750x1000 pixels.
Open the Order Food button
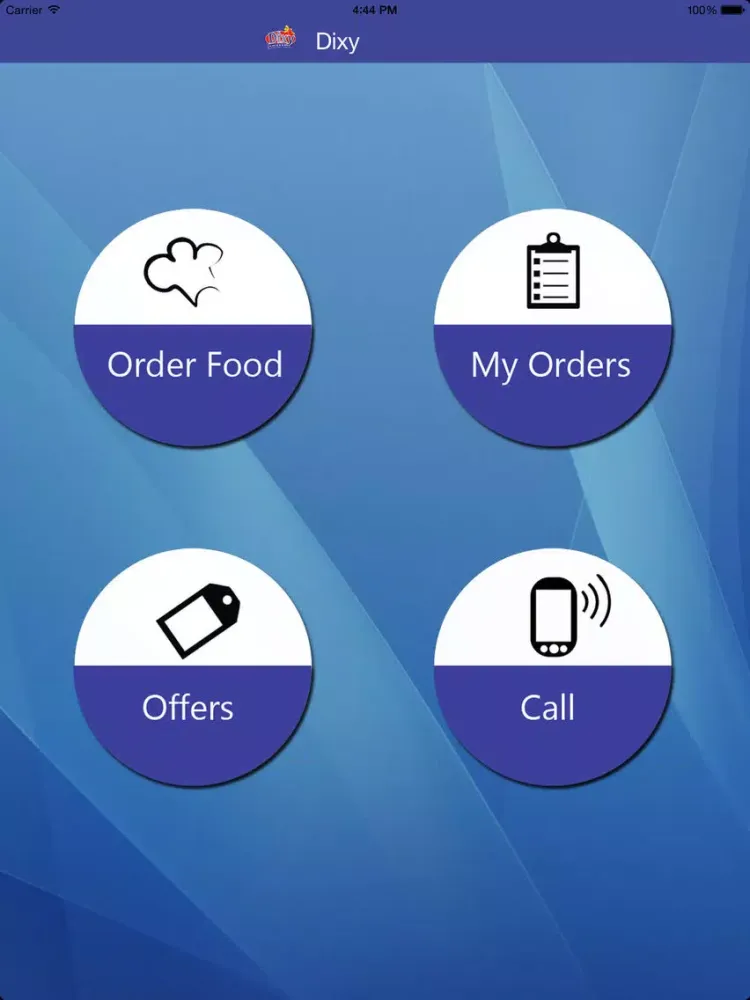click(193, 328)
